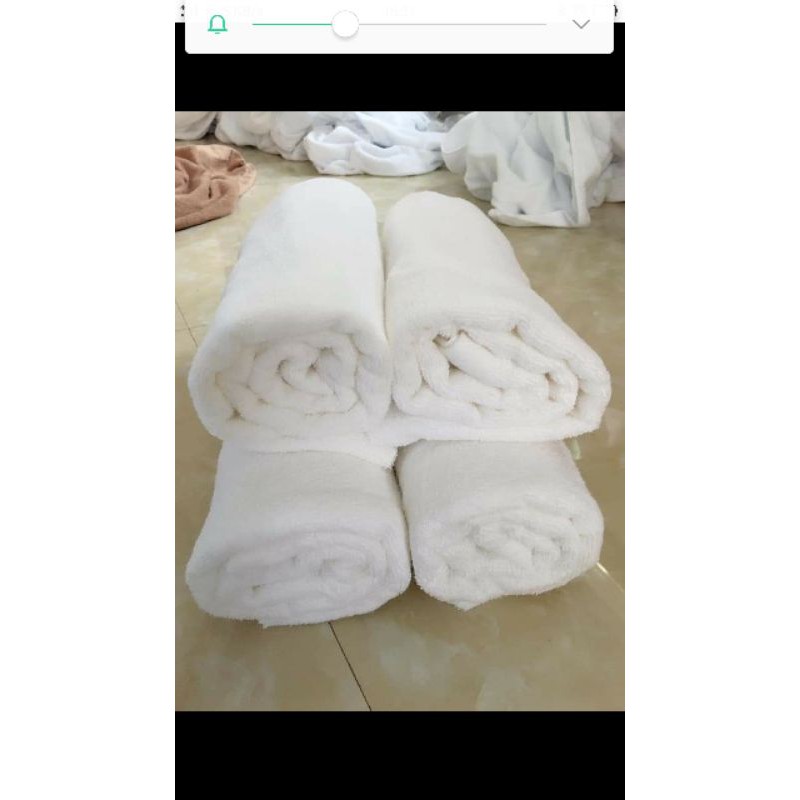
Task: Set the volume slider to its midpoint
Action: coord(400,24)
